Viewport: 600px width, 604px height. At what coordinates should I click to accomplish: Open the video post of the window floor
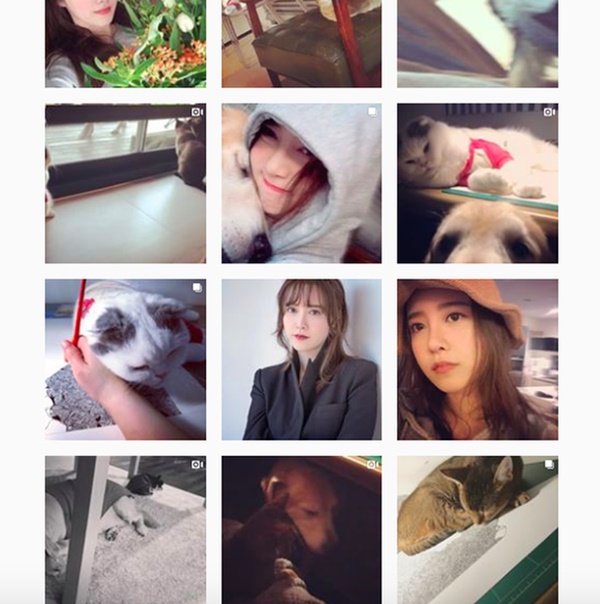tap(125, 183)
